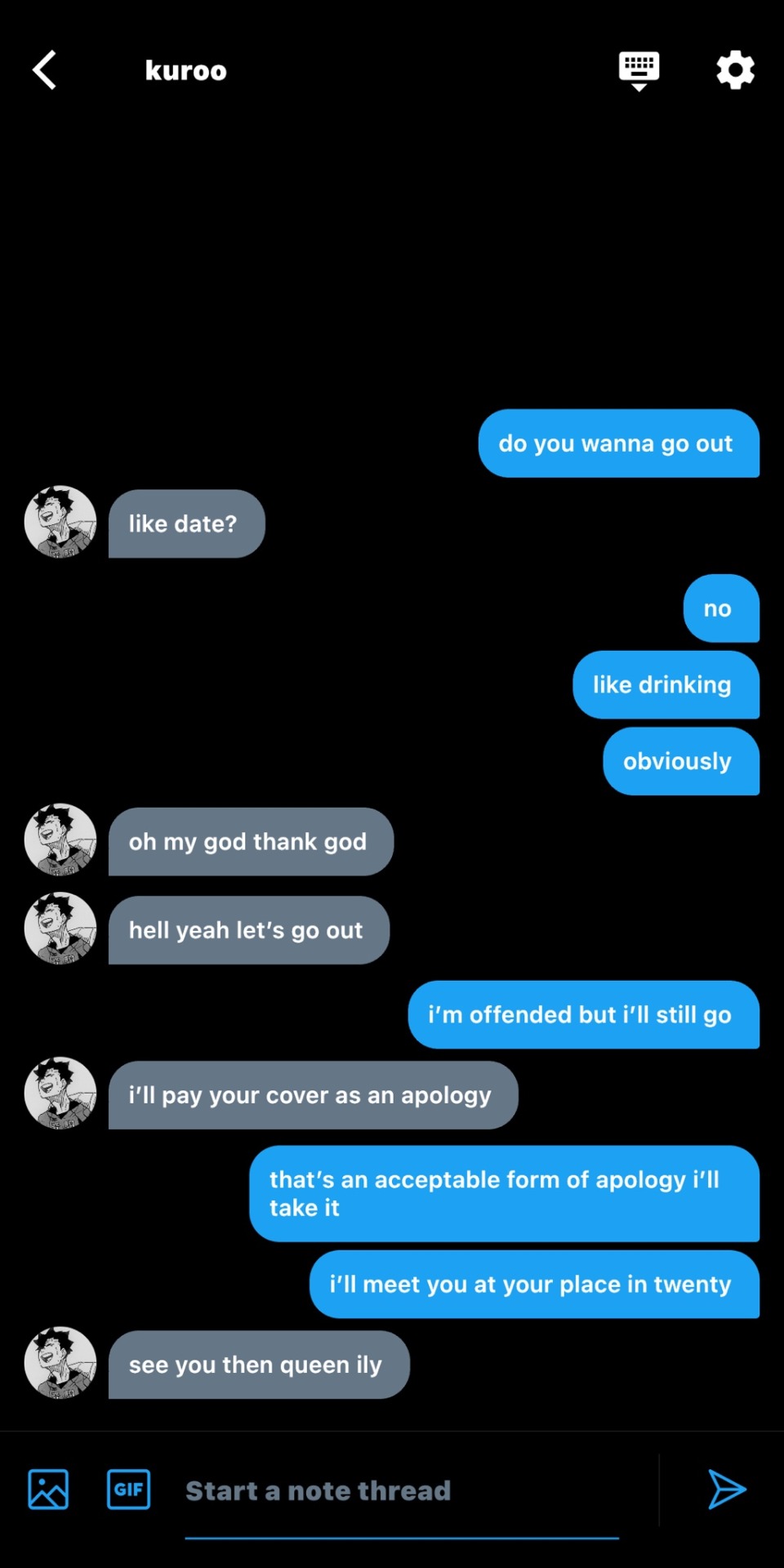Send the message with the arrow icon
The height and width of the screenshot is (1568, 784).
(726, 1489)
